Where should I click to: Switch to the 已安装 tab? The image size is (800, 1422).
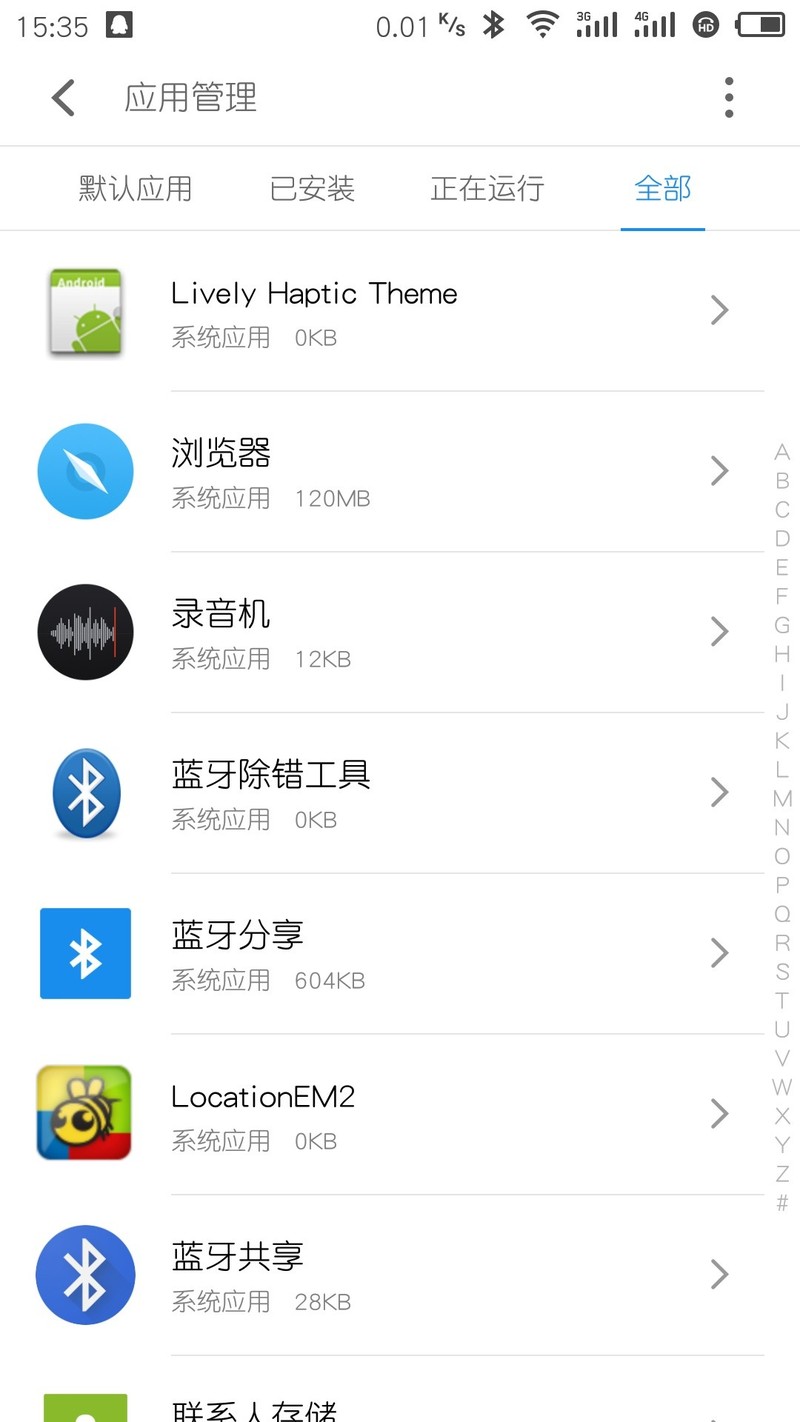(x=312, y=188)
